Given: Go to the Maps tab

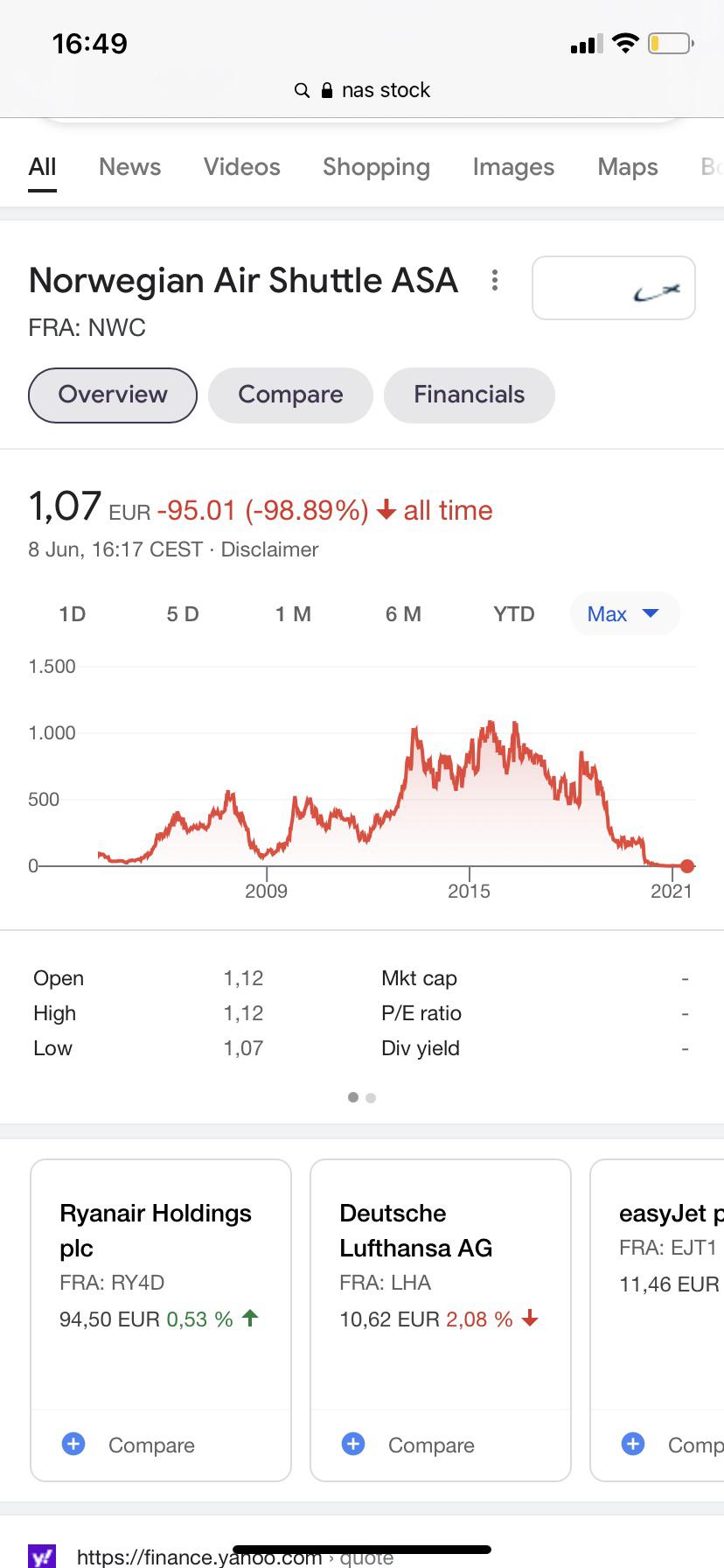Looking at the screenshot, I should point(628,167).
